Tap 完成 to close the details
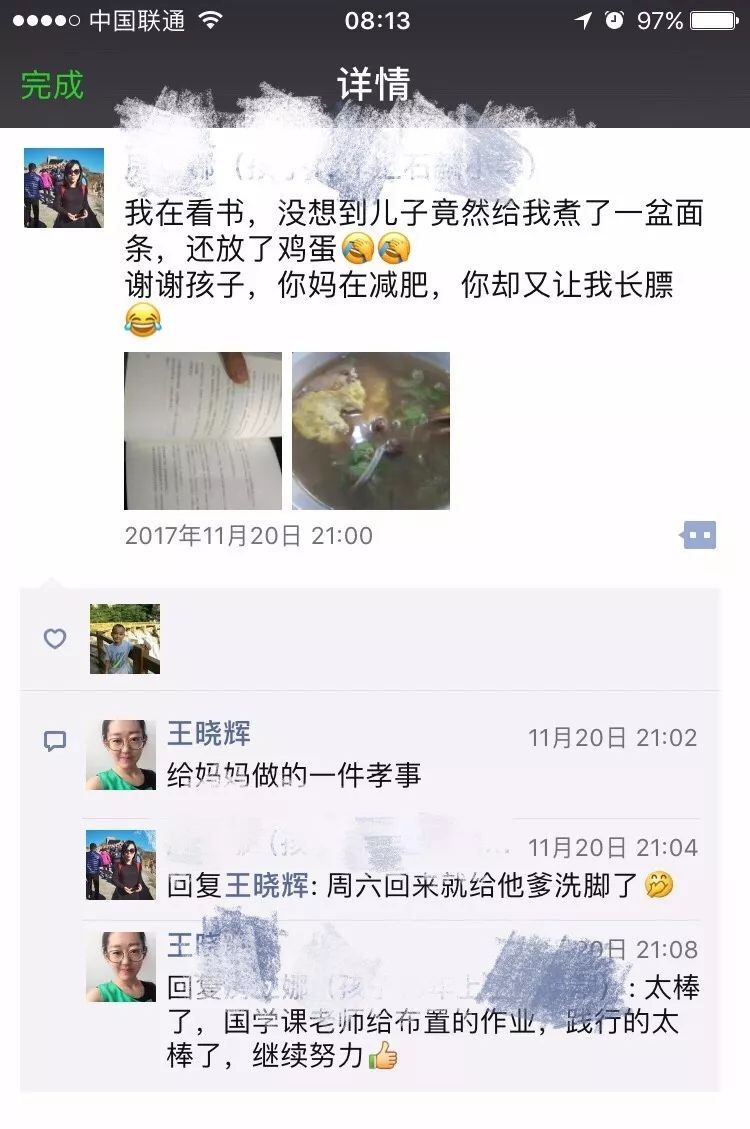750x1129 pixels. [52, 85]
